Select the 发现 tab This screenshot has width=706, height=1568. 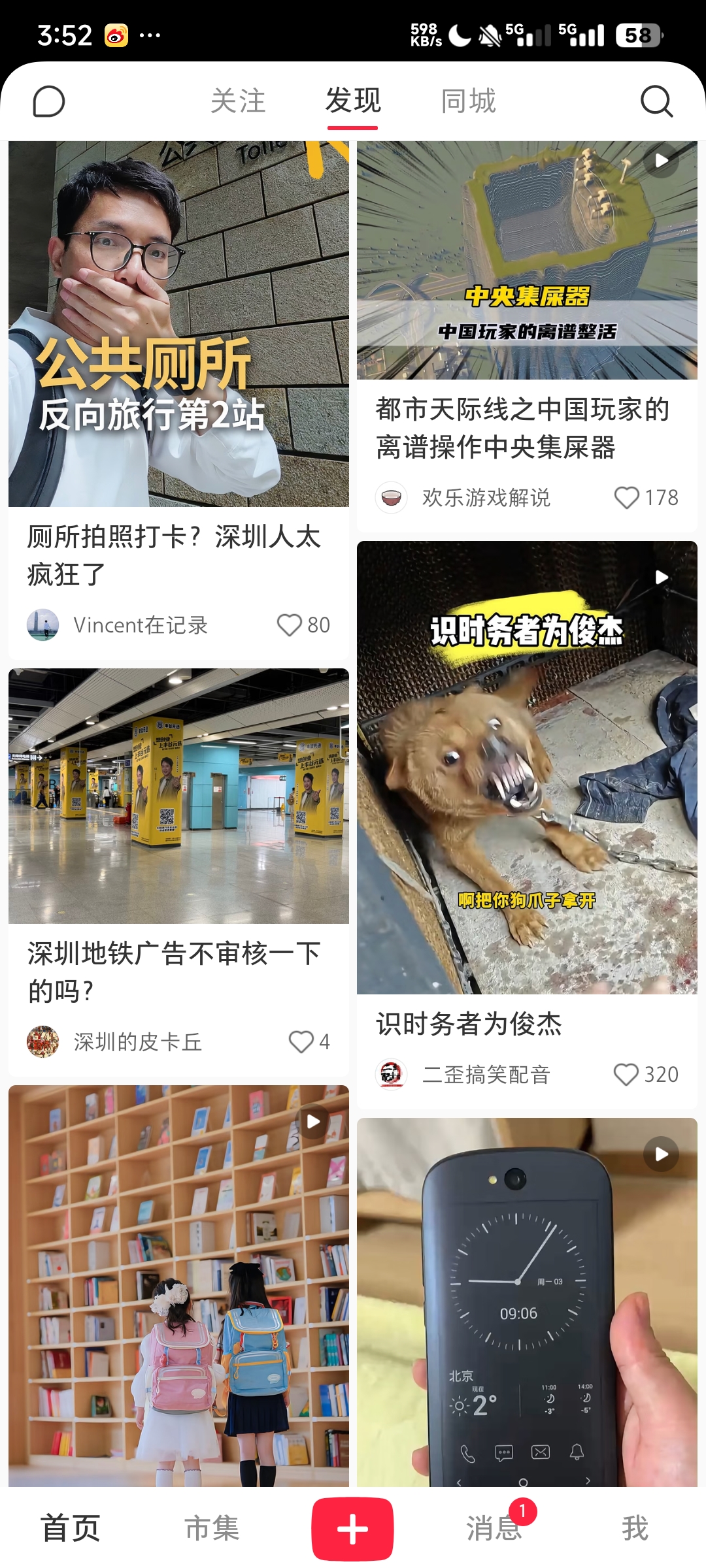click(353, 101)
